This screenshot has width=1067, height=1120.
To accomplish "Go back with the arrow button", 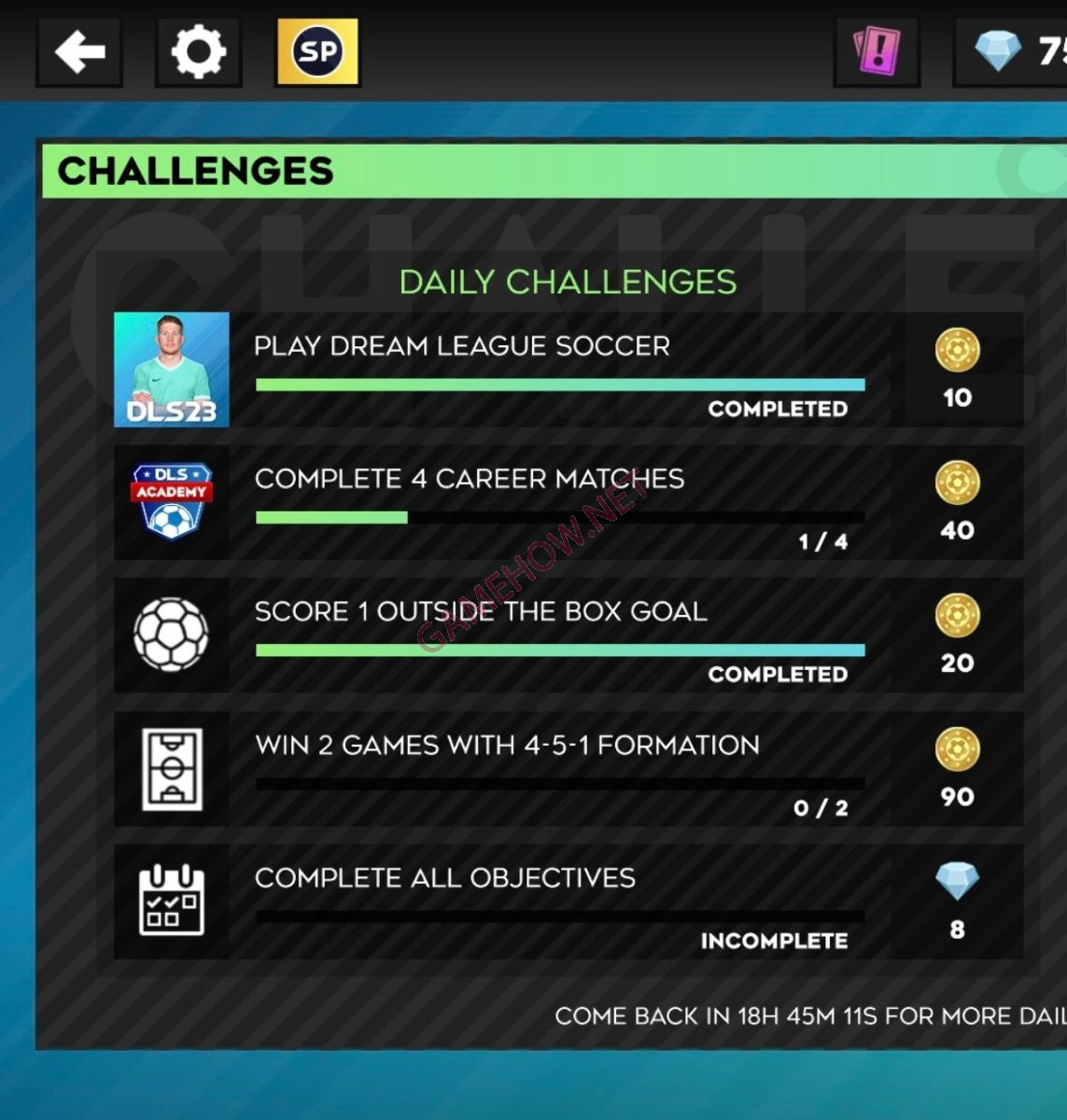I will click(79, 52).
